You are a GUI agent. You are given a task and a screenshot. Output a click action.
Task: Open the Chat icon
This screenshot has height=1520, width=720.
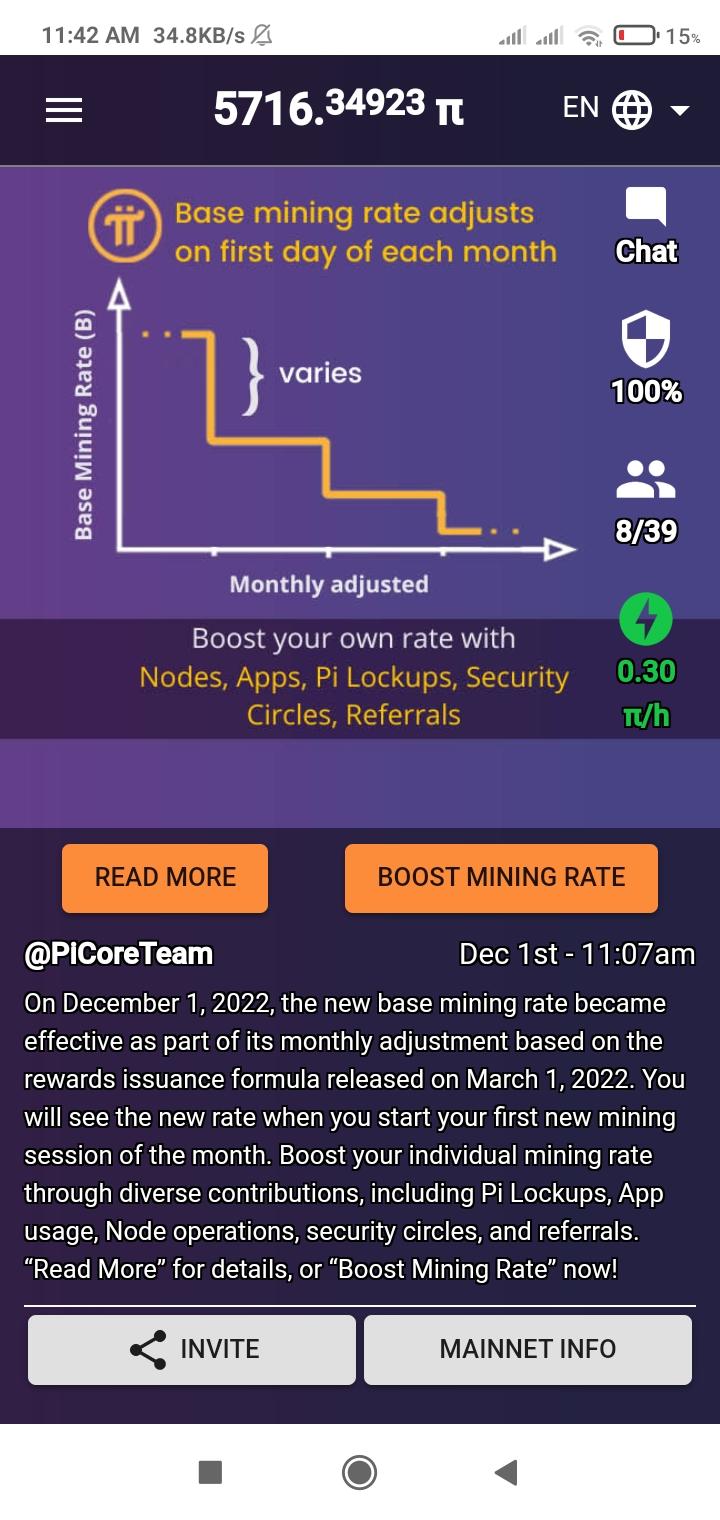[646, 227]
